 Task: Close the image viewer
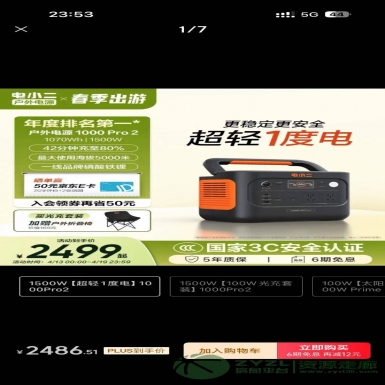[21, 29]
